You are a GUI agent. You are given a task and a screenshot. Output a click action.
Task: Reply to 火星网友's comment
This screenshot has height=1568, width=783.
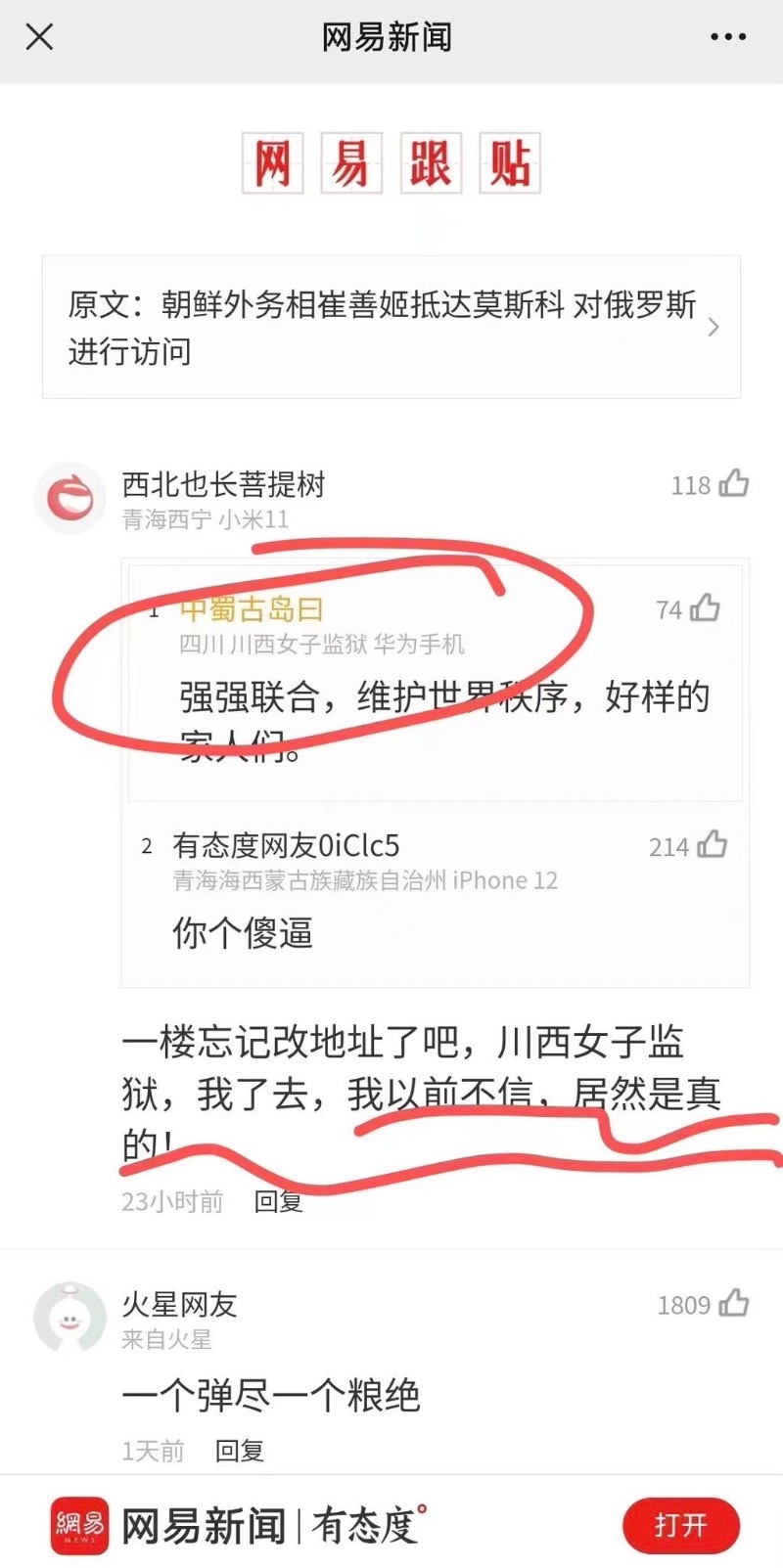[240, 1450]
